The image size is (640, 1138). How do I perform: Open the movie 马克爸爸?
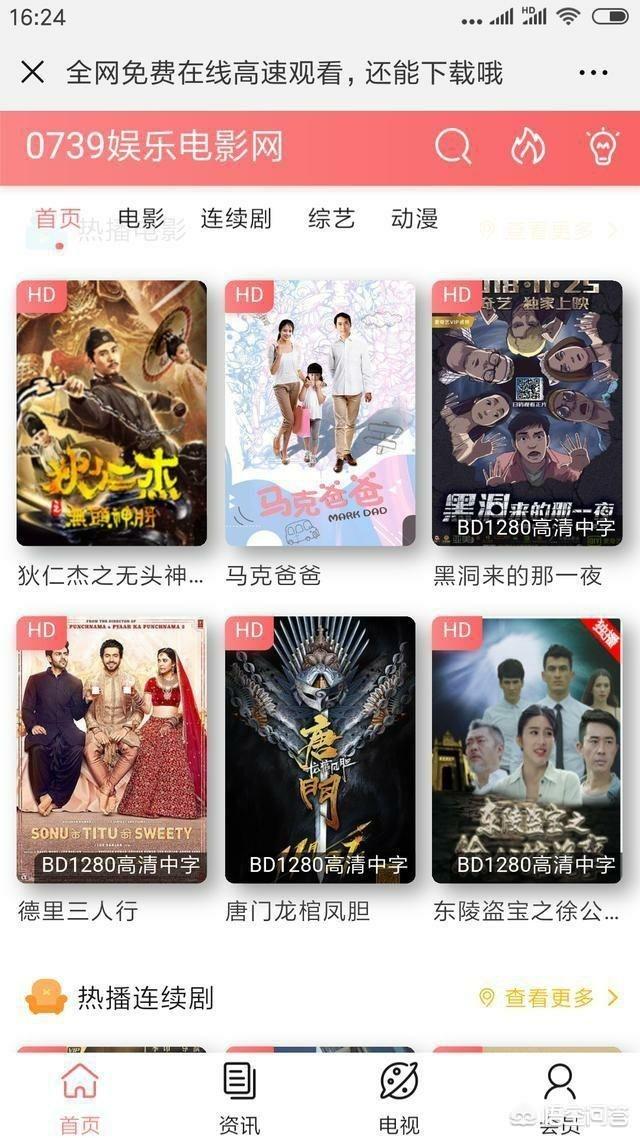pos(319,413)
